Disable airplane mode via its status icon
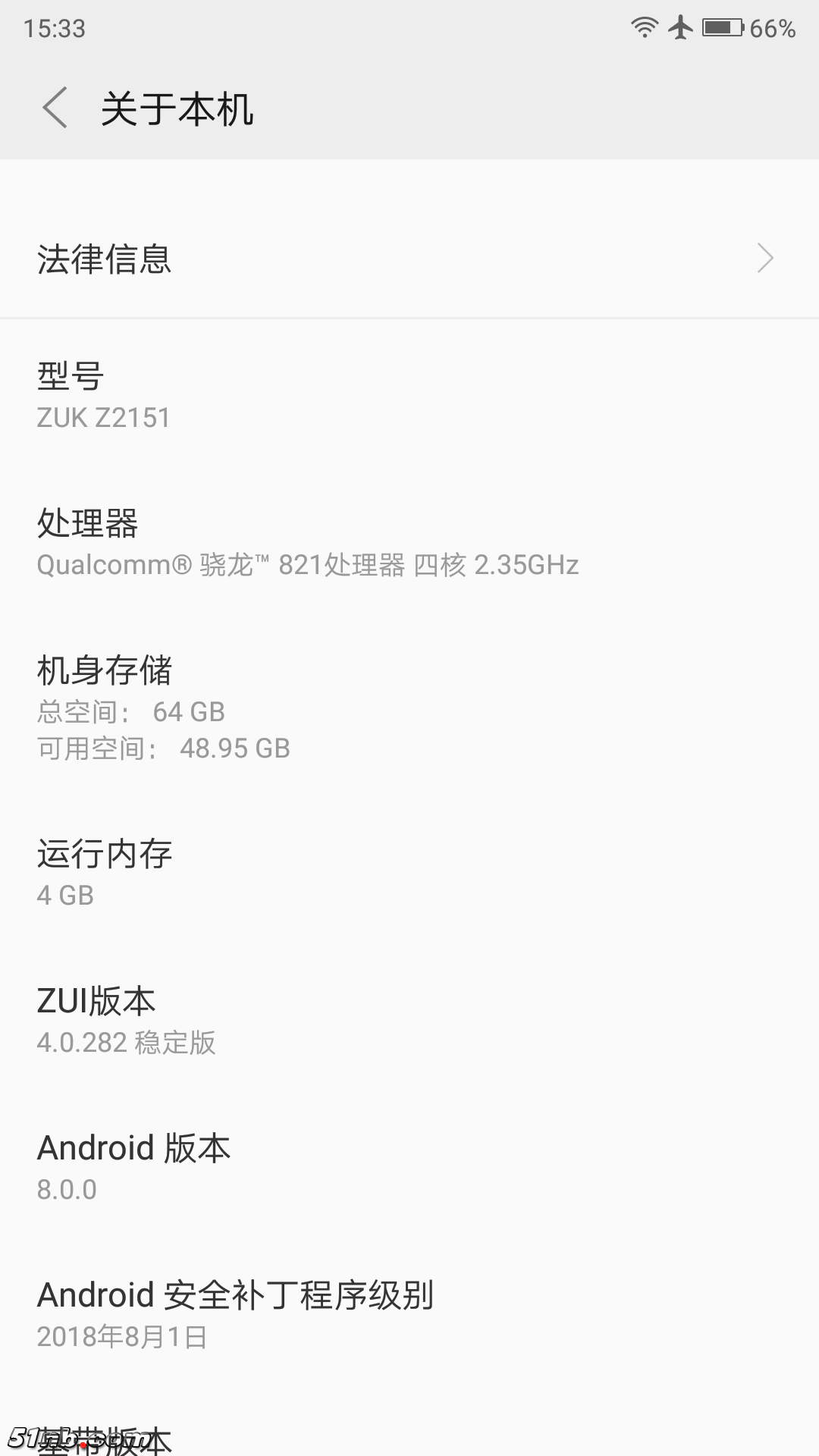The width and height of the screenshot is (819, 1456). point(680,27)
